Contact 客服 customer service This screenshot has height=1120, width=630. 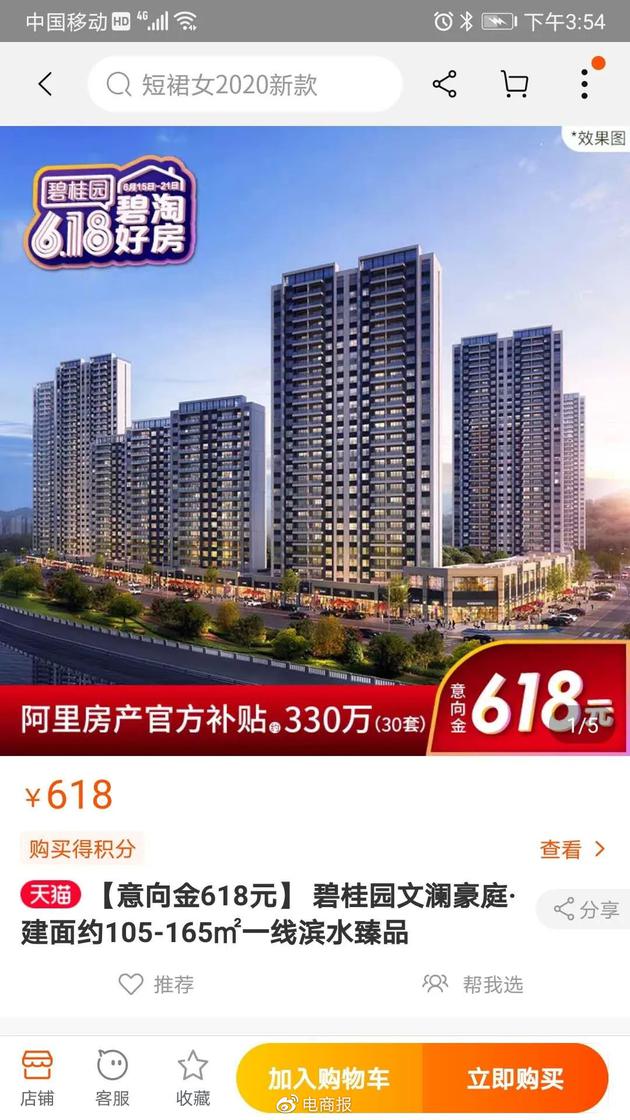(x=113, y=1077)
